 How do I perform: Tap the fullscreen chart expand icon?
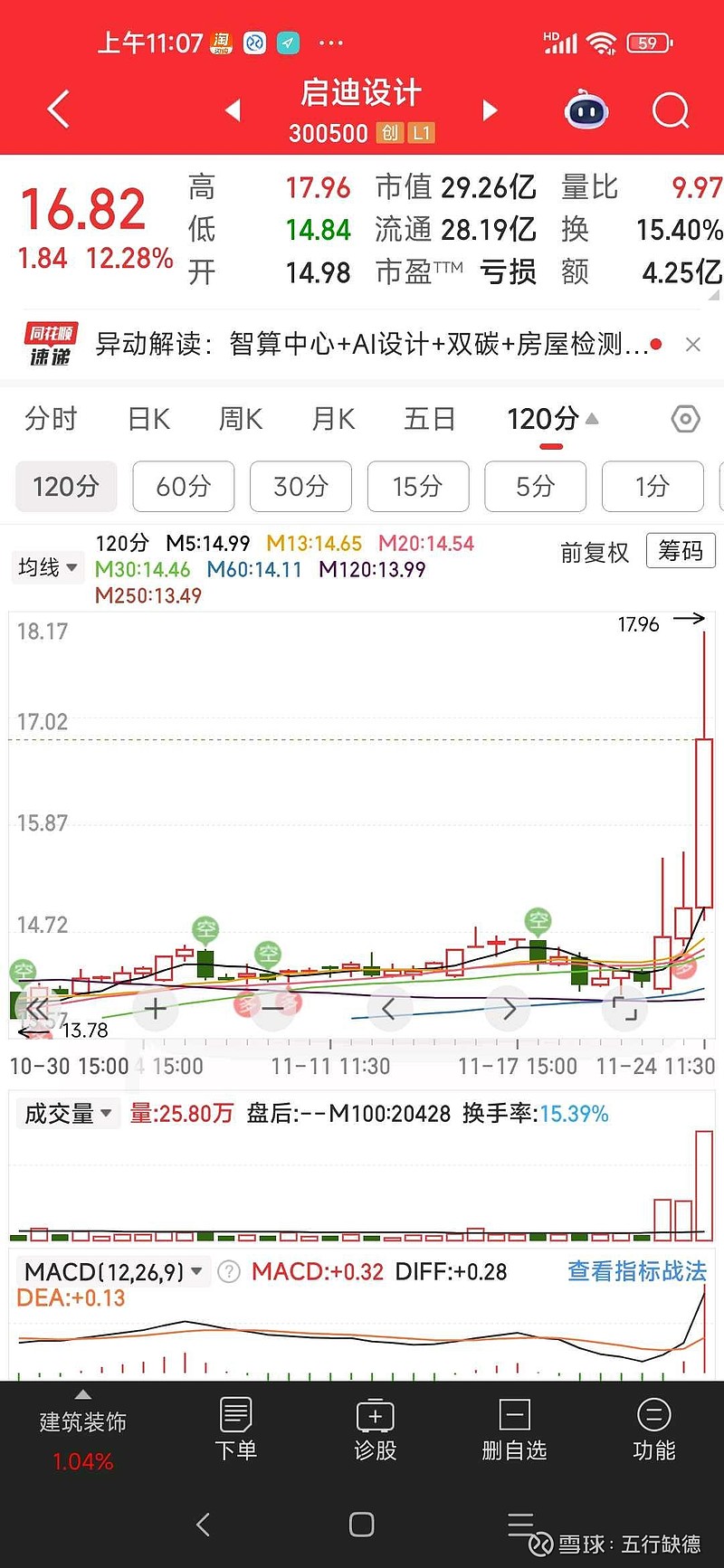[624, 1007]
